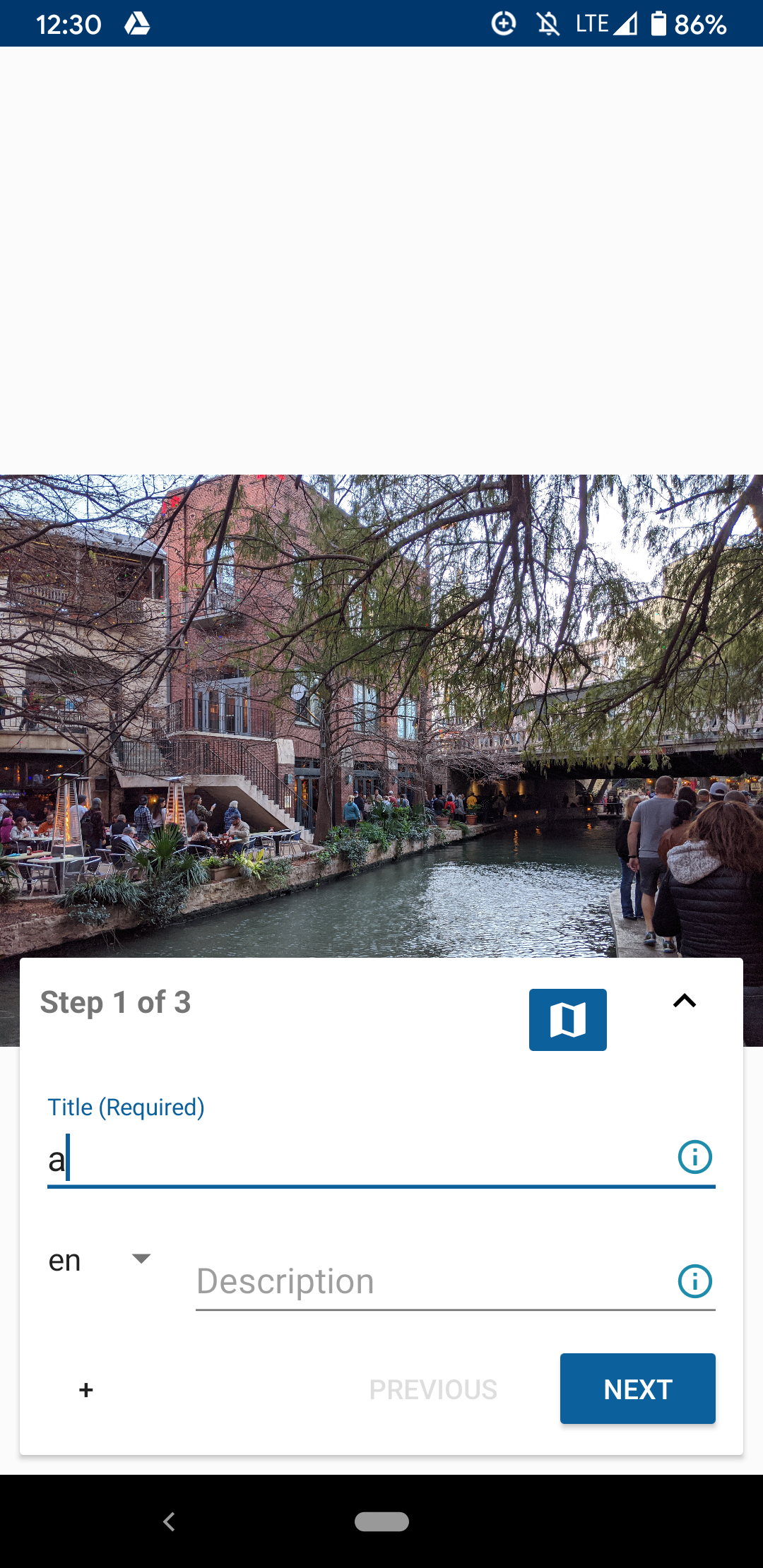Screen dimensions: 763x1568
Task: Click the info icon beside the Title field
Action: coord(695,1157)
